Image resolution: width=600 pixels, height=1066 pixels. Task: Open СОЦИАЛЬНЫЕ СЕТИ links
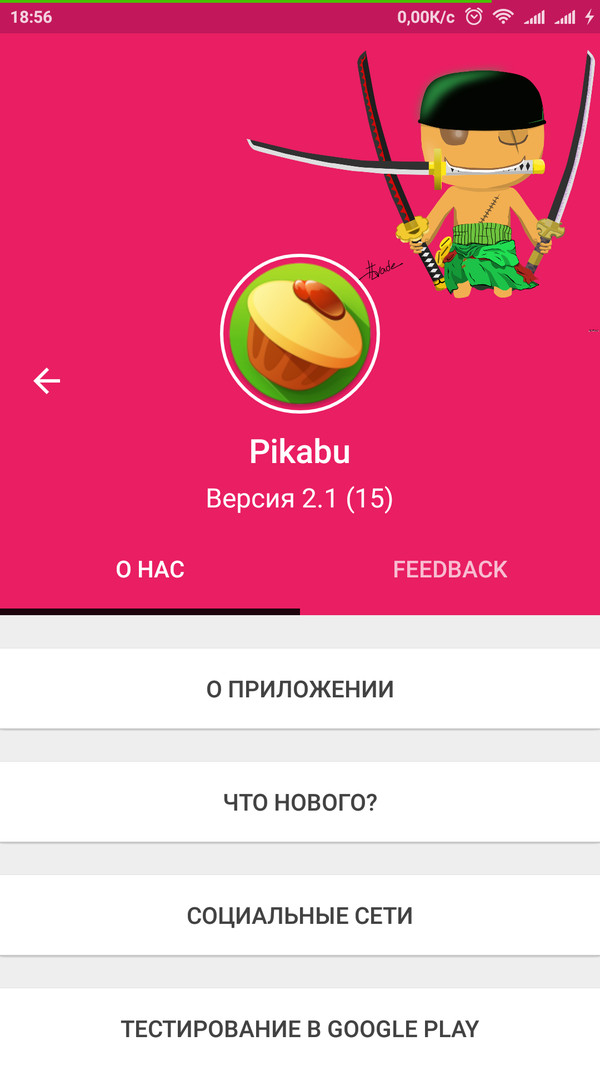[x=300, y=915]
